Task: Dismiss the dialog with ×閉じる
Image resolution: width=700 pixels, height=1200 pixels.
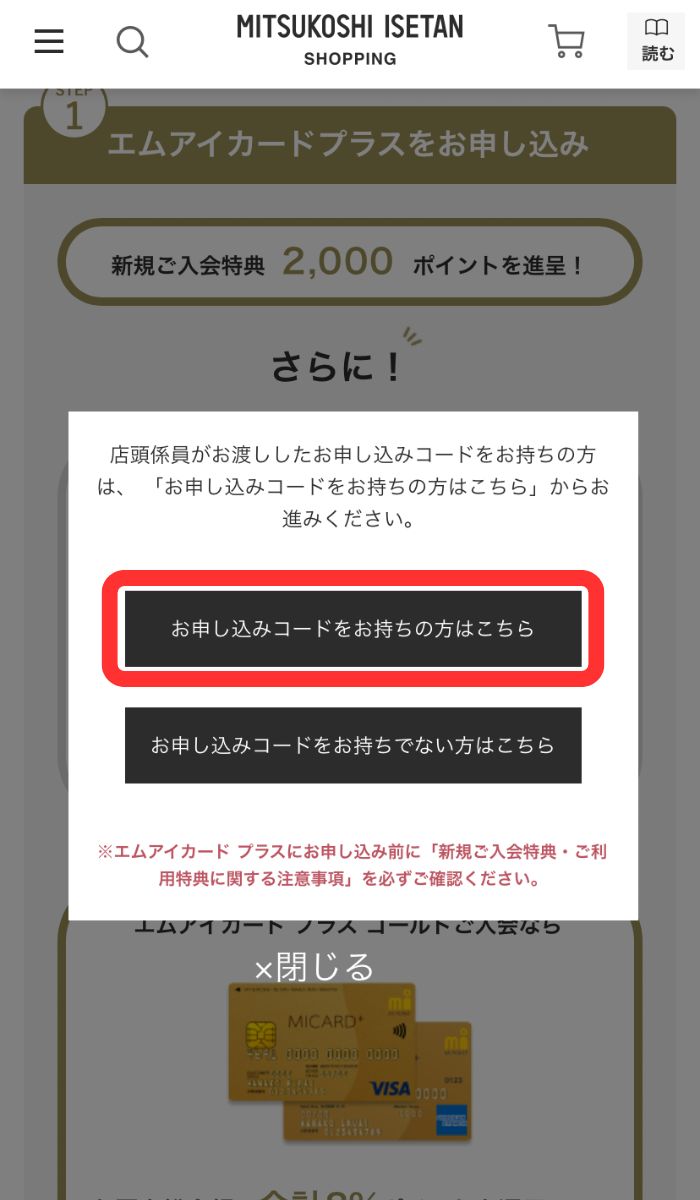Action: [314, 967]
